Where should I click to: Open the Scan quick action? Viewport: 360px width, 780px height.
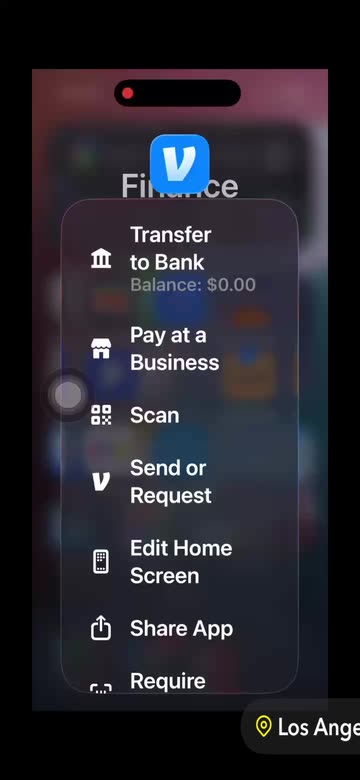click(180, 415)
